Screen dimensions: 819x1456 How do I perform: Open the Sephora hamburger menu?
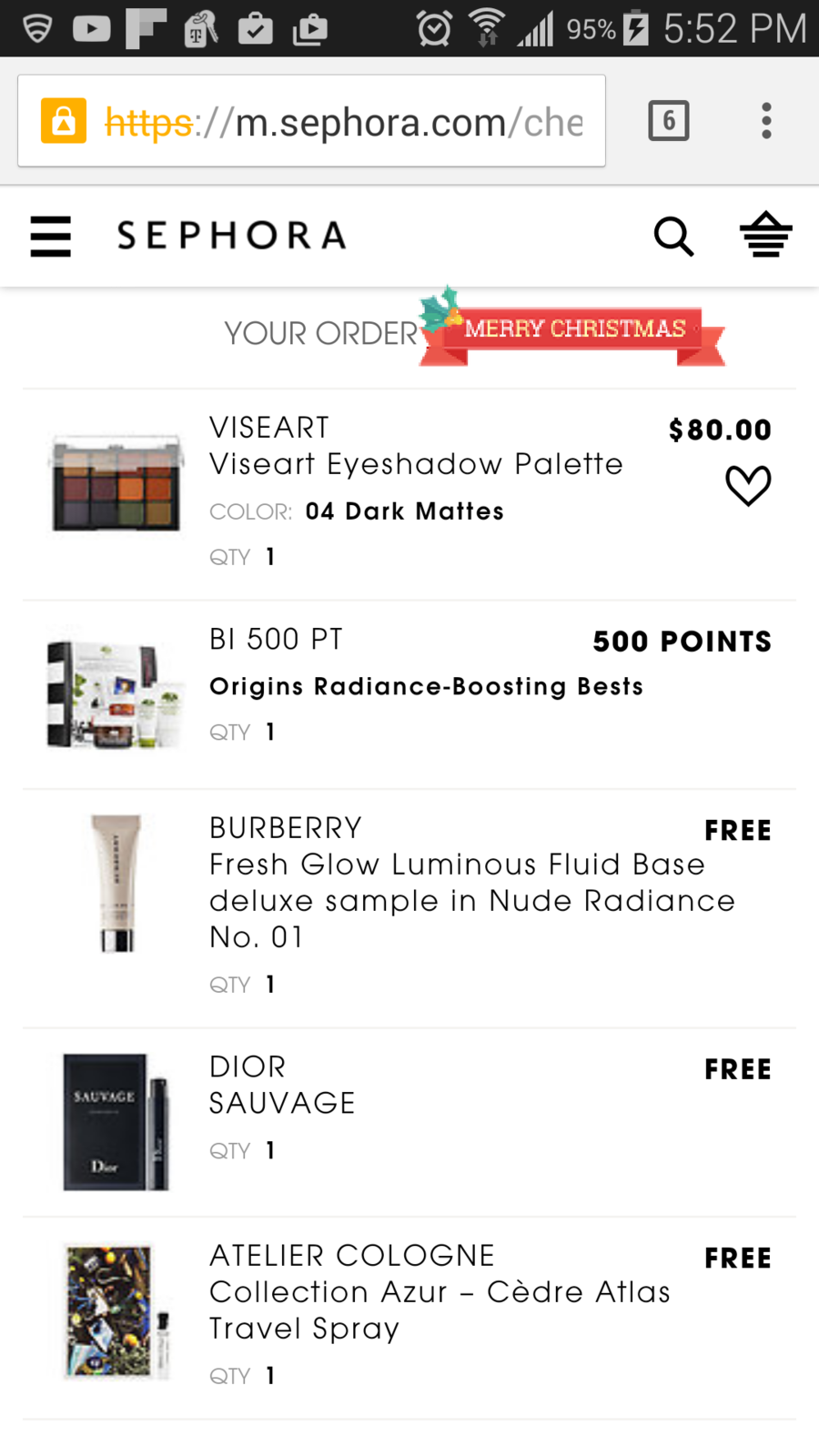(x=50, y=237)
